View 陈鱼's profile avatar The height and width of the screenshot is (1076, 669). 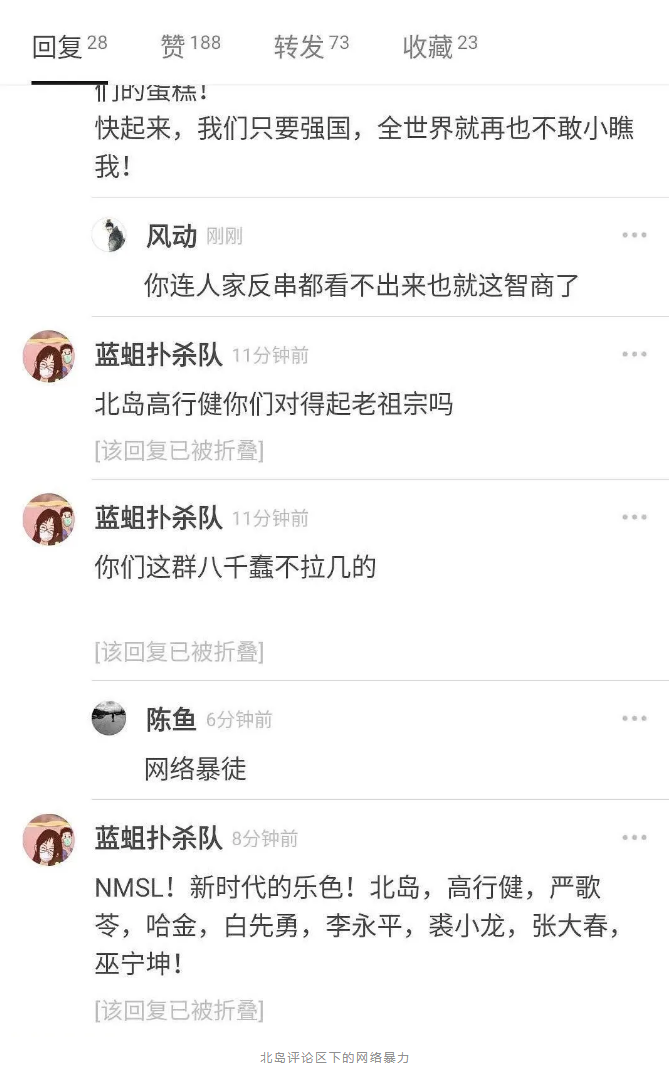109,718
